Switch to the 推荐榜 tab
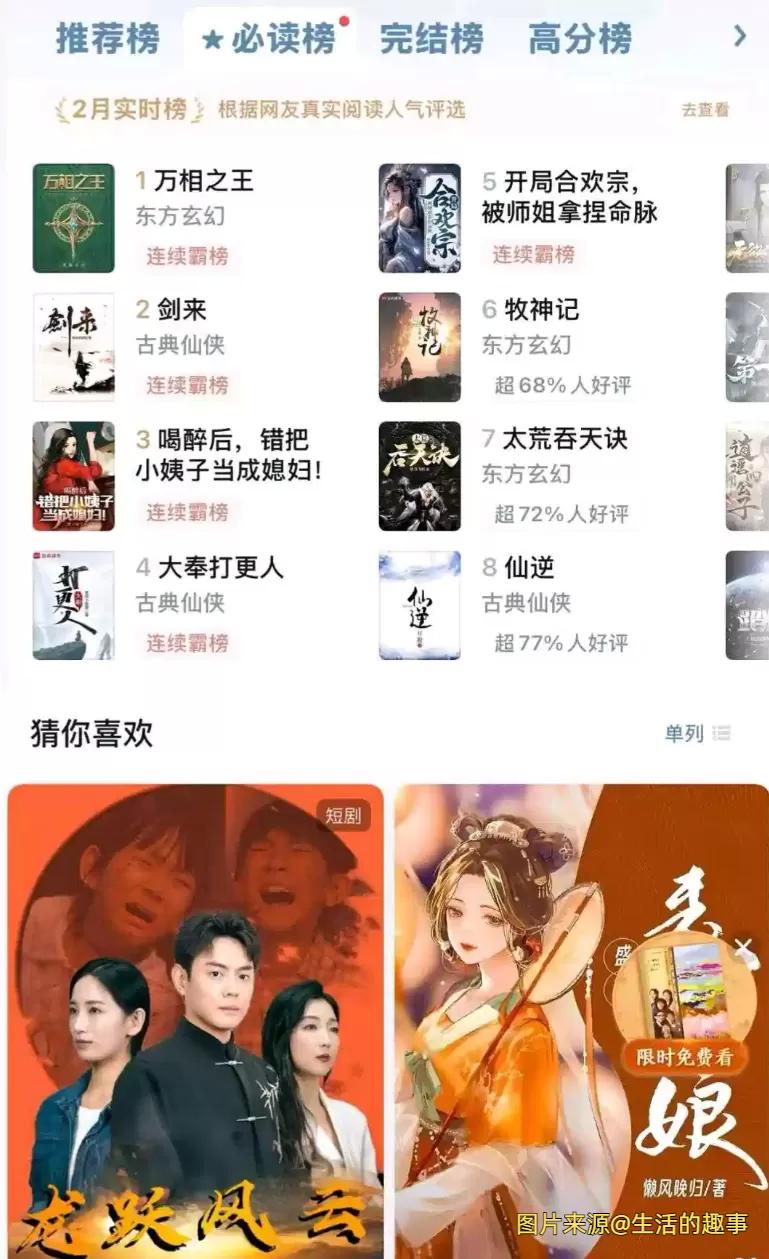 click(x=107, y=39)
